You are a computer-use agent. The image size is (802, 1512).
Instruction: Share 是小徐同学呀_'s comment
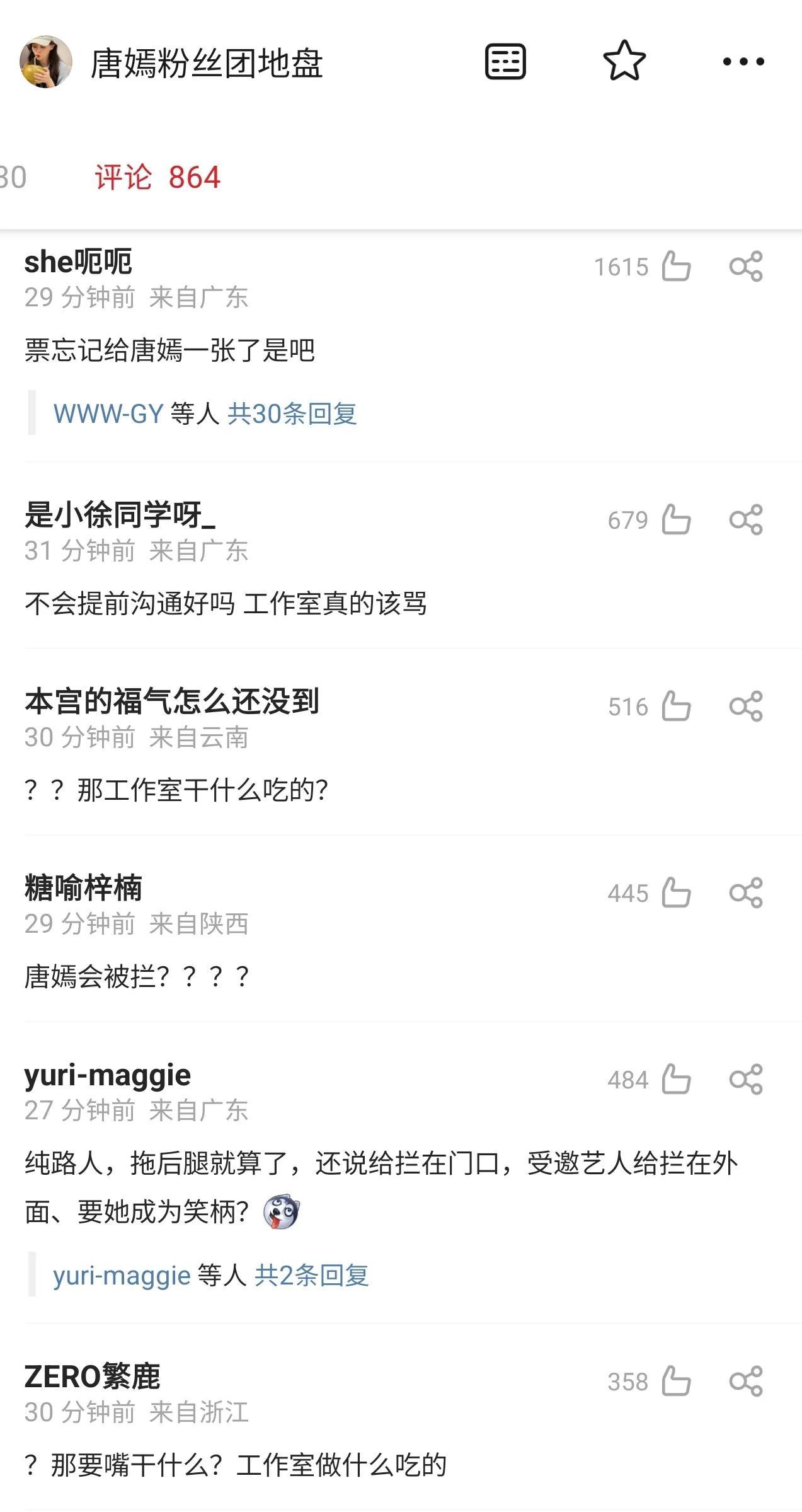click(746, 520)
